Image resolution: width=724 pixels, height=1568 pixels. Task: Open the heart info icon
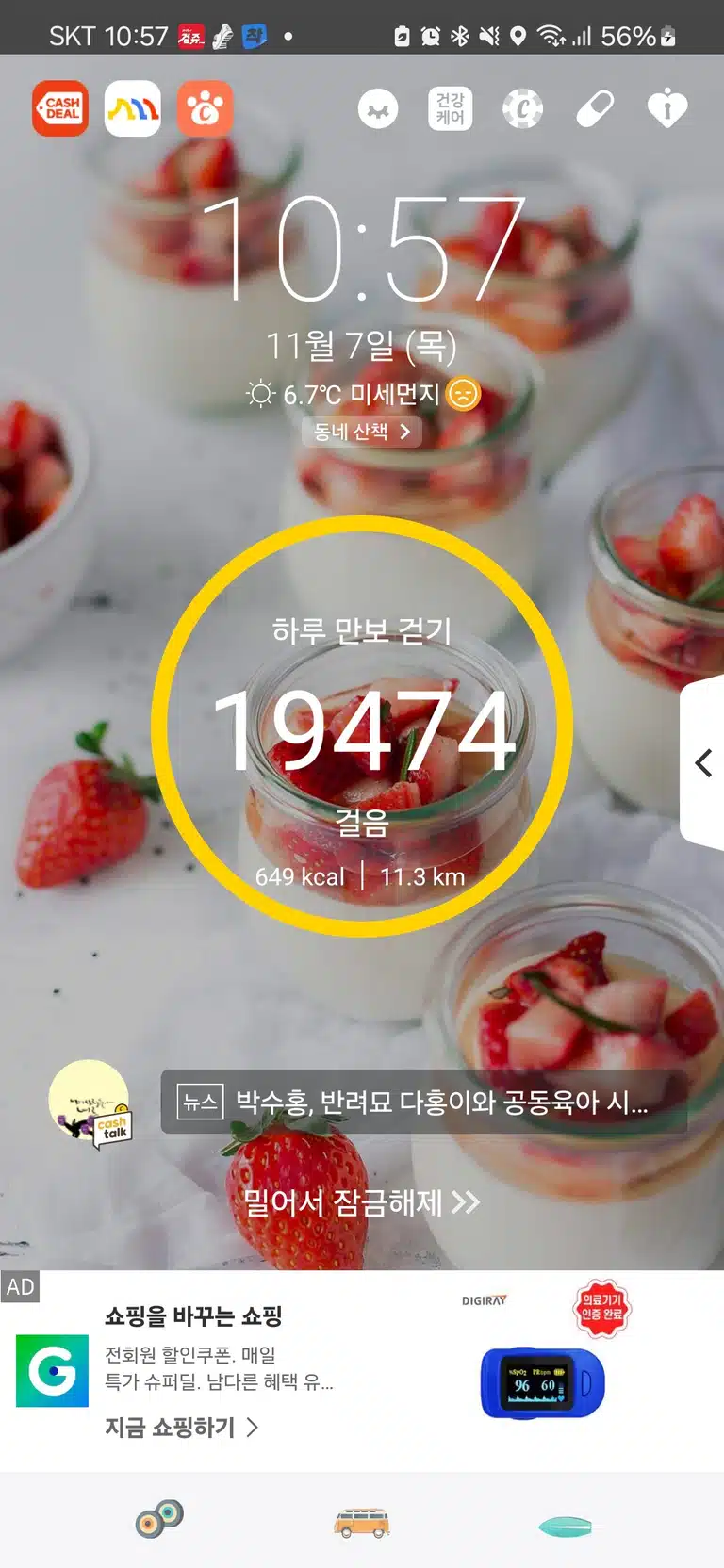(x=667, y=109)
